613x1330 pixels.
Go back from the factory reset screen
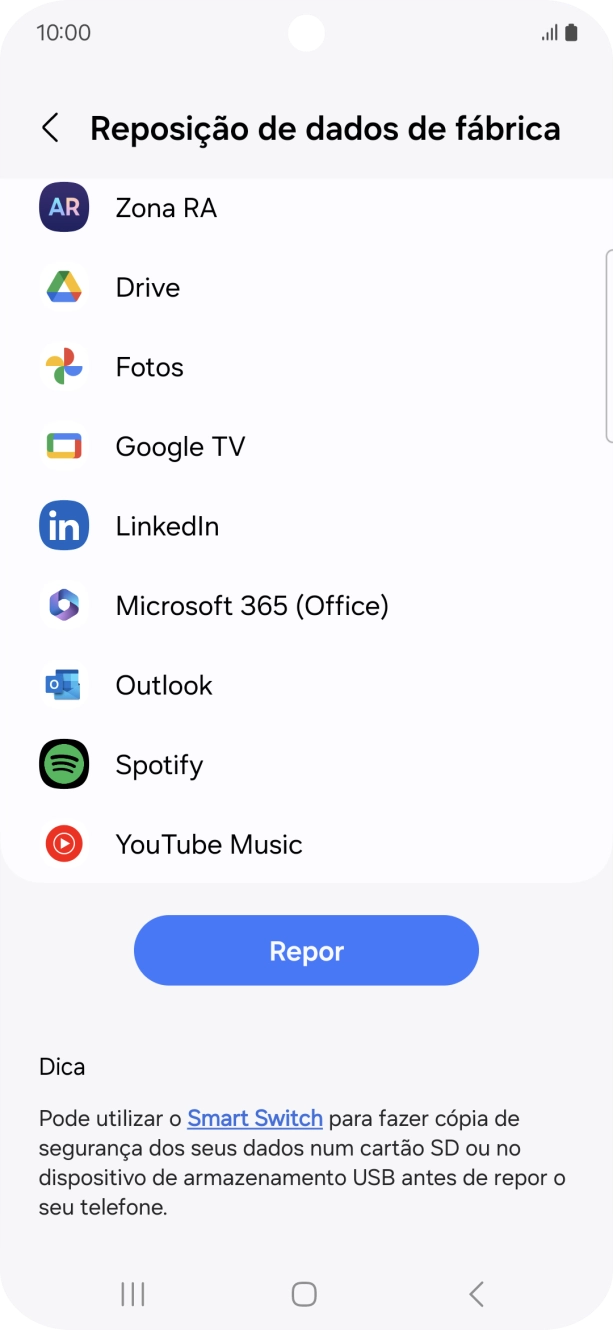coord(50,128)
